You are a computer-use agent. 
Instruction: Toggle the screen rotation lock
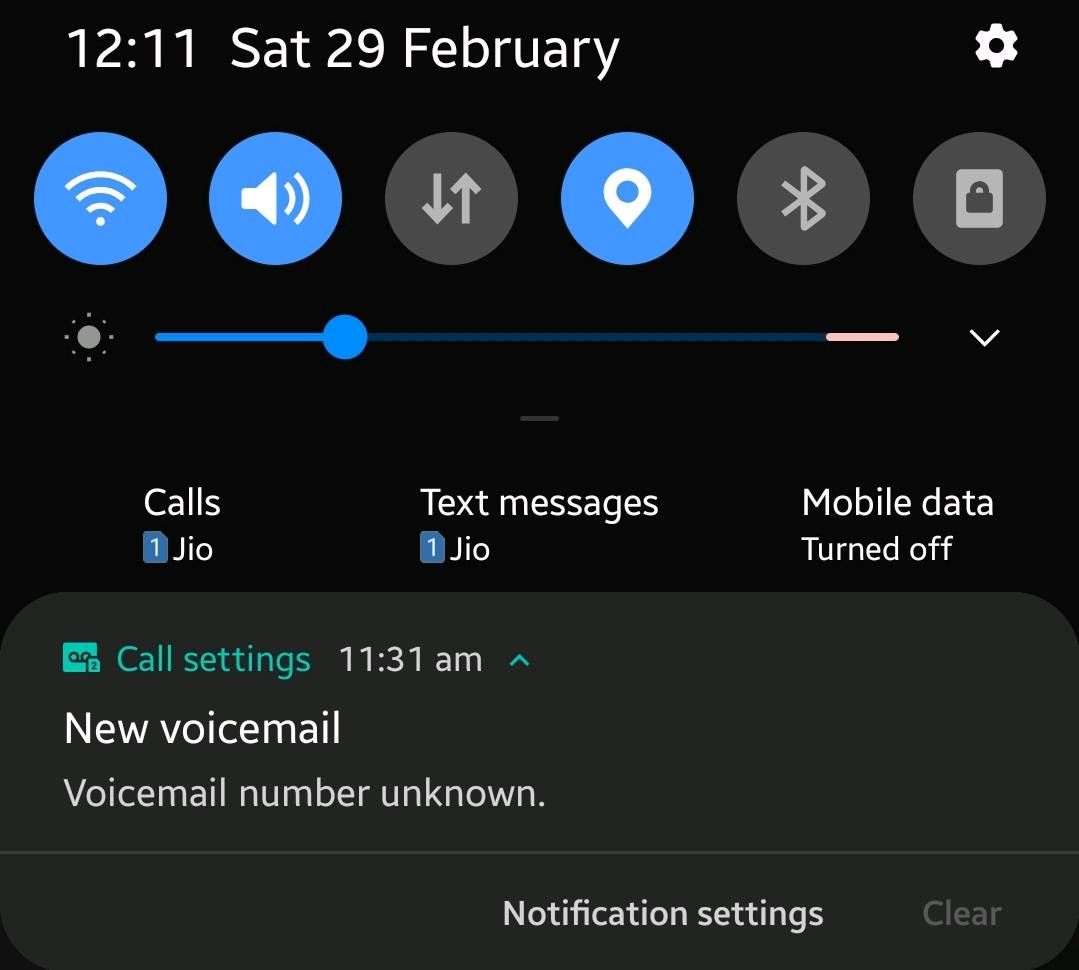[x=979, y=198]
